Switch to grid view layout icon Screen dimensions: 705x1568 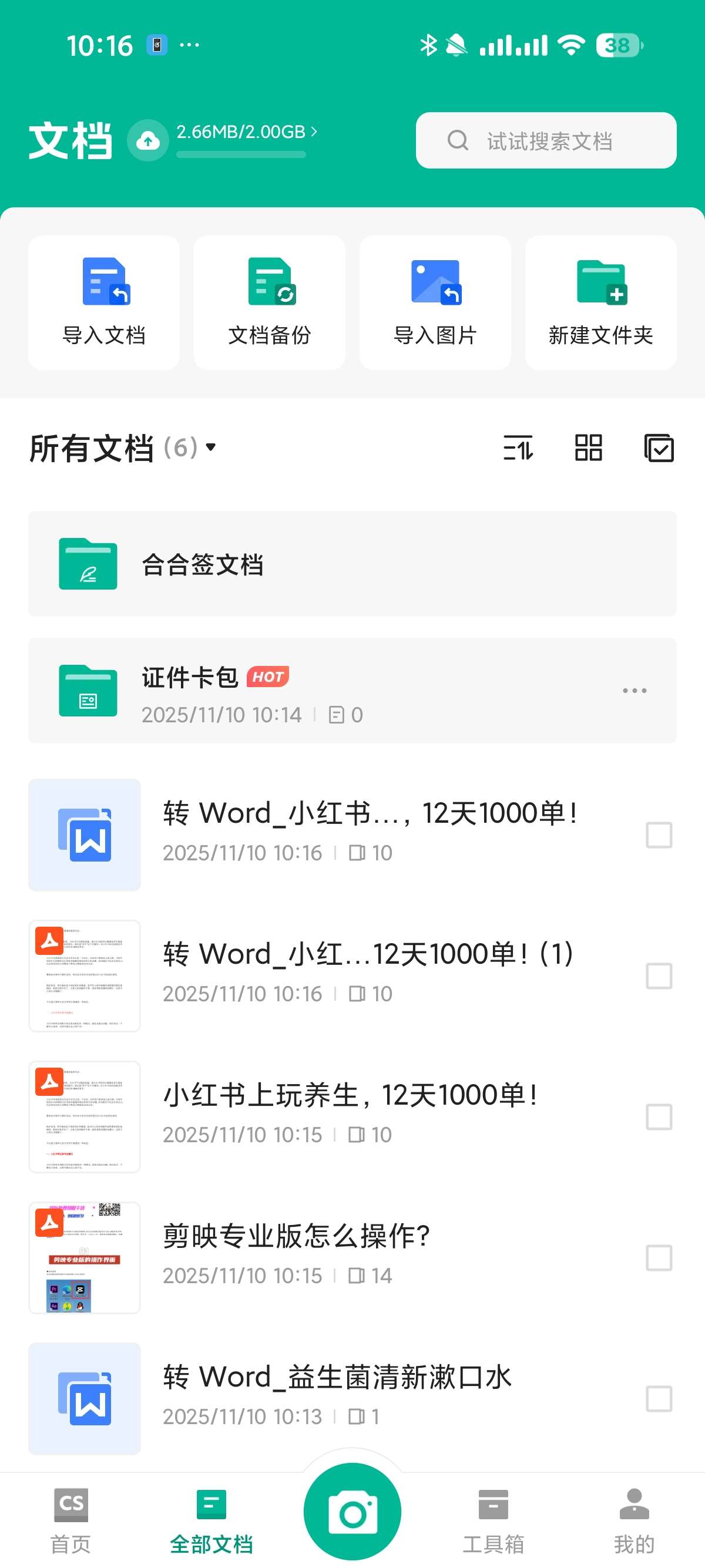coord(588,448)
